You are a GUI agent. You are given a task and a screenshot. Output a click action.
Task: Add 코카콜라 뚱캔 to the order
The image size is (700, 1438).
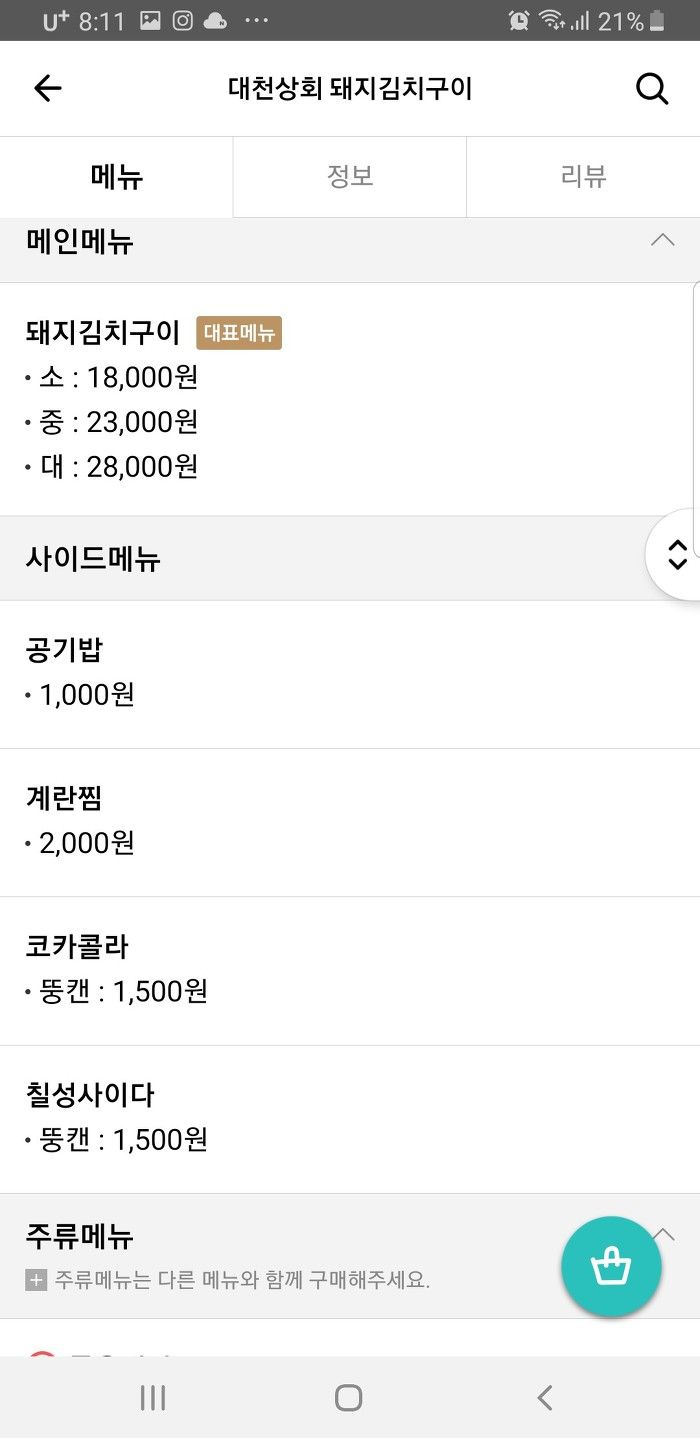click(350, 970)
